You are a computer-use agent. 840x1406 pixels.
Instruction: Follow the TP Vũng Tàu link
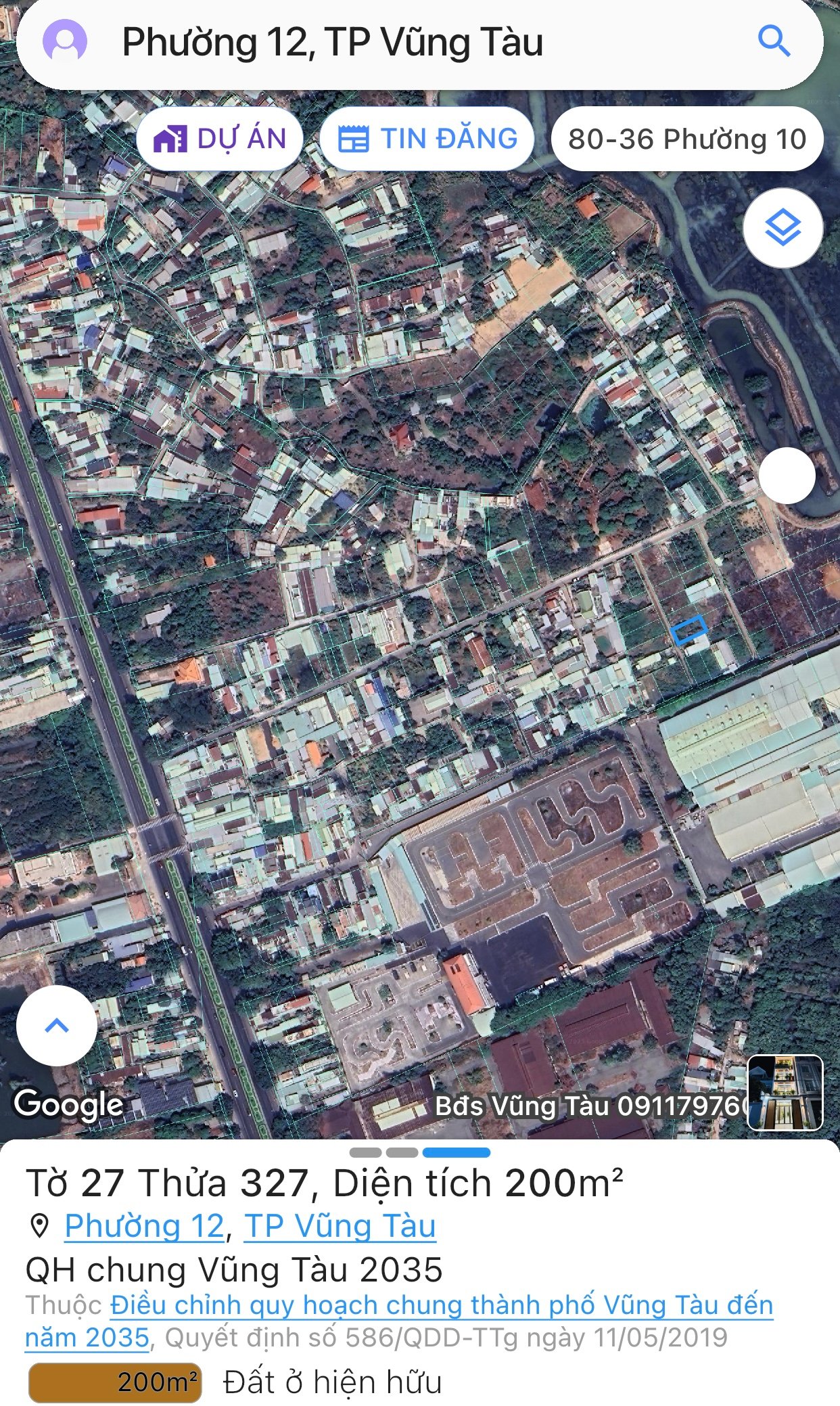(340, 1226)
